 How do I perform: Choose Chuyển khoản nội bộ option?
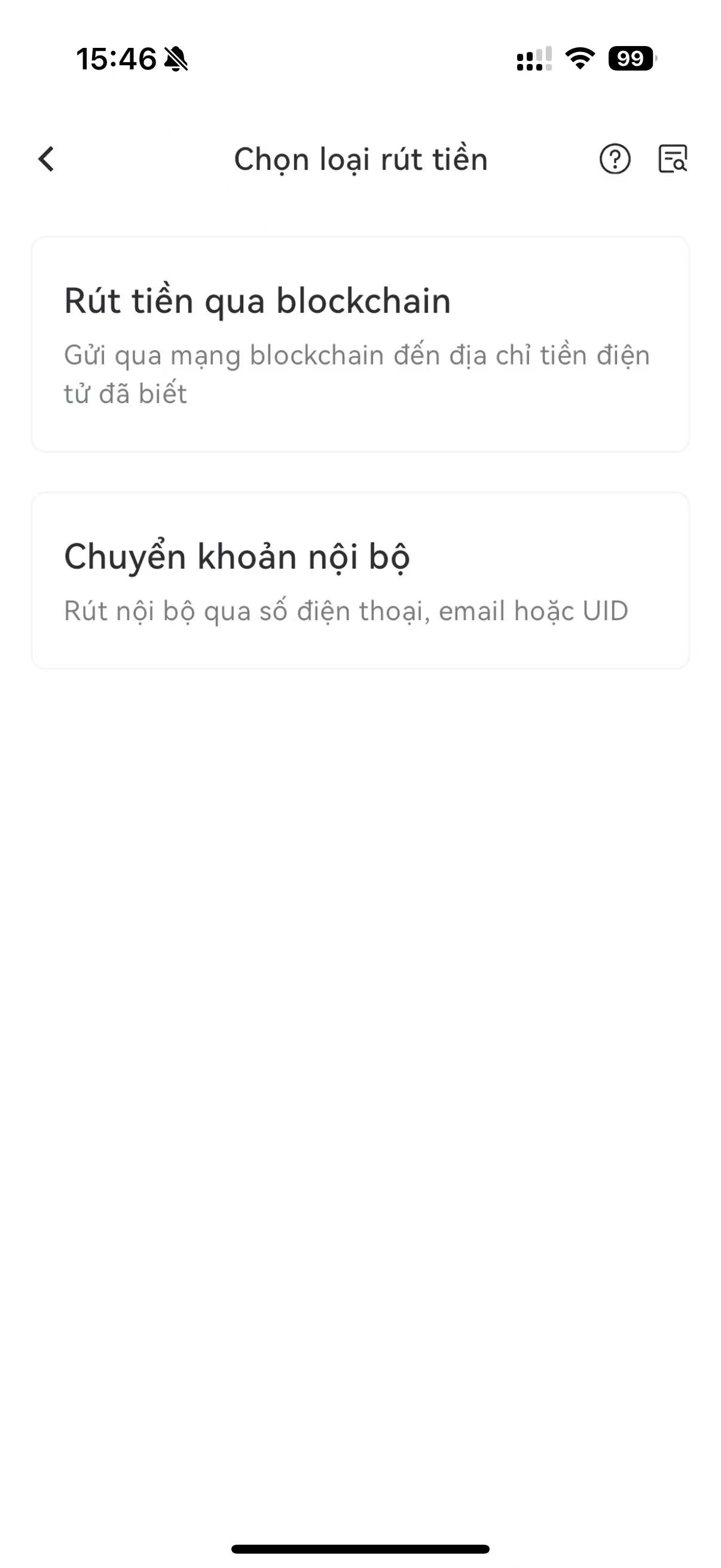[x=360, y=581]
